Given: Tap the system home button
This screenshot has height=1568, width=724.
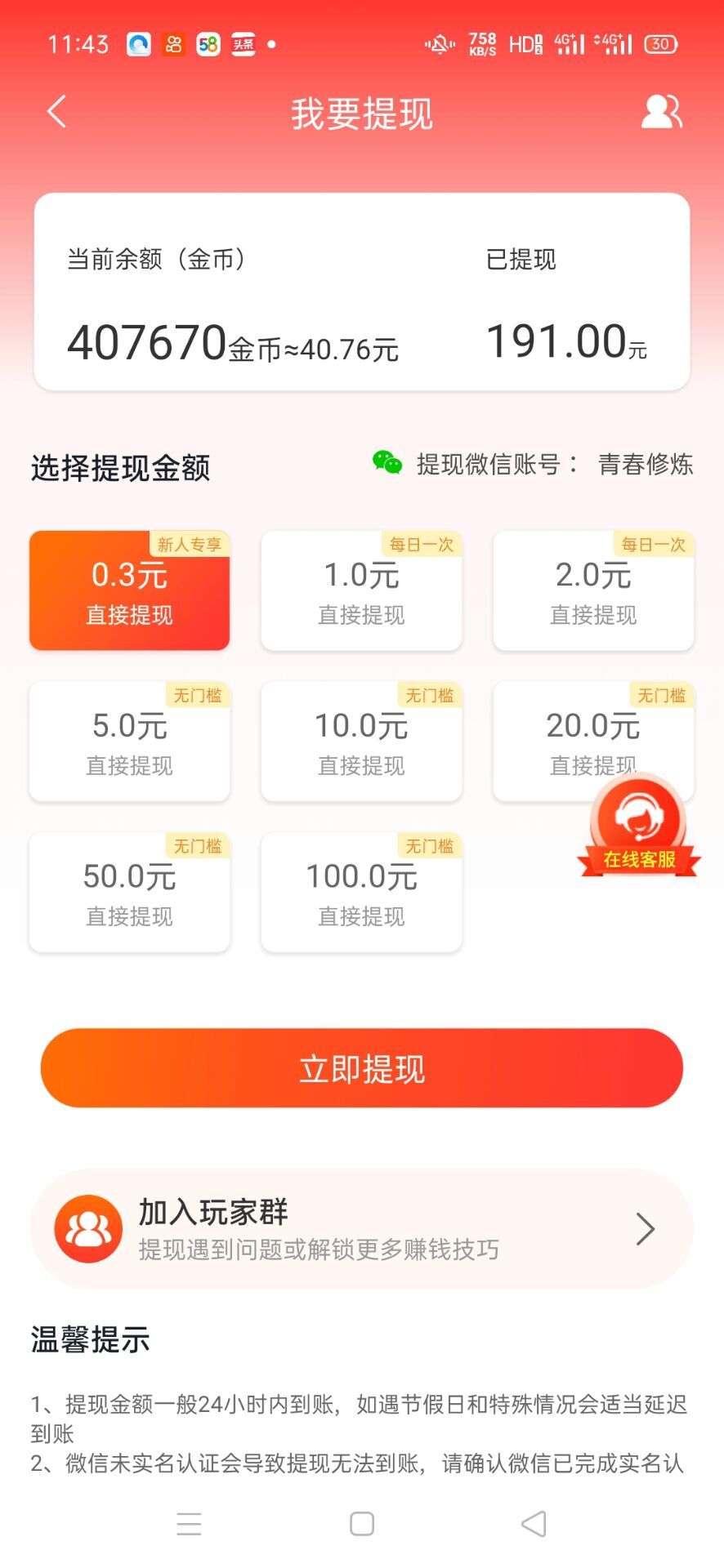Looking at the screenshot, I should pyautogui.click(x=361, y=1524).
